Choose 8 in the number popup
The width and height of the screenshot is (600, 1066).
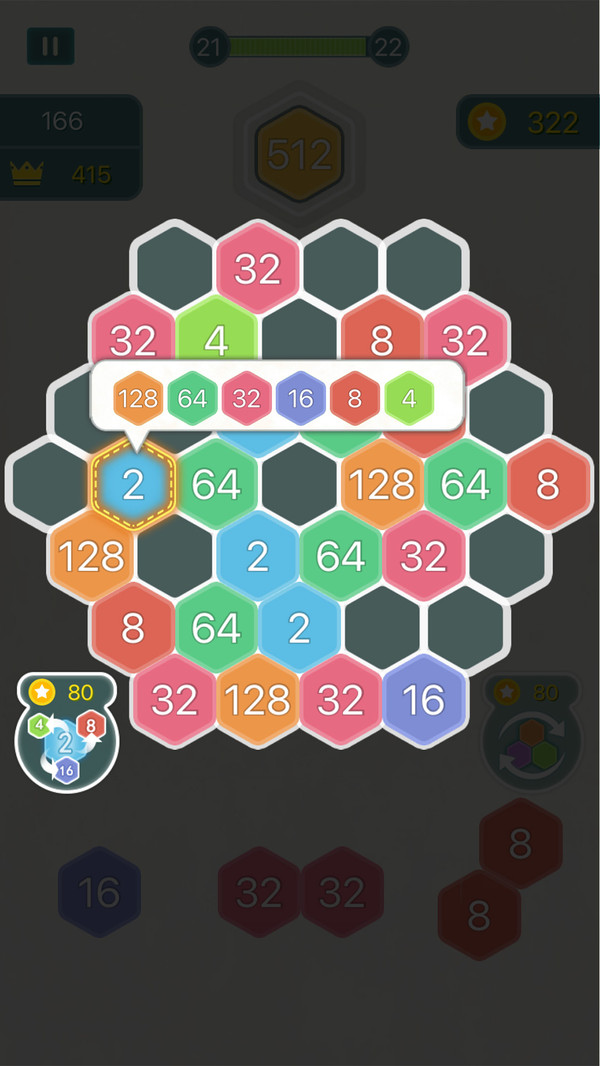pyautogui.click(x=354, y=399)
